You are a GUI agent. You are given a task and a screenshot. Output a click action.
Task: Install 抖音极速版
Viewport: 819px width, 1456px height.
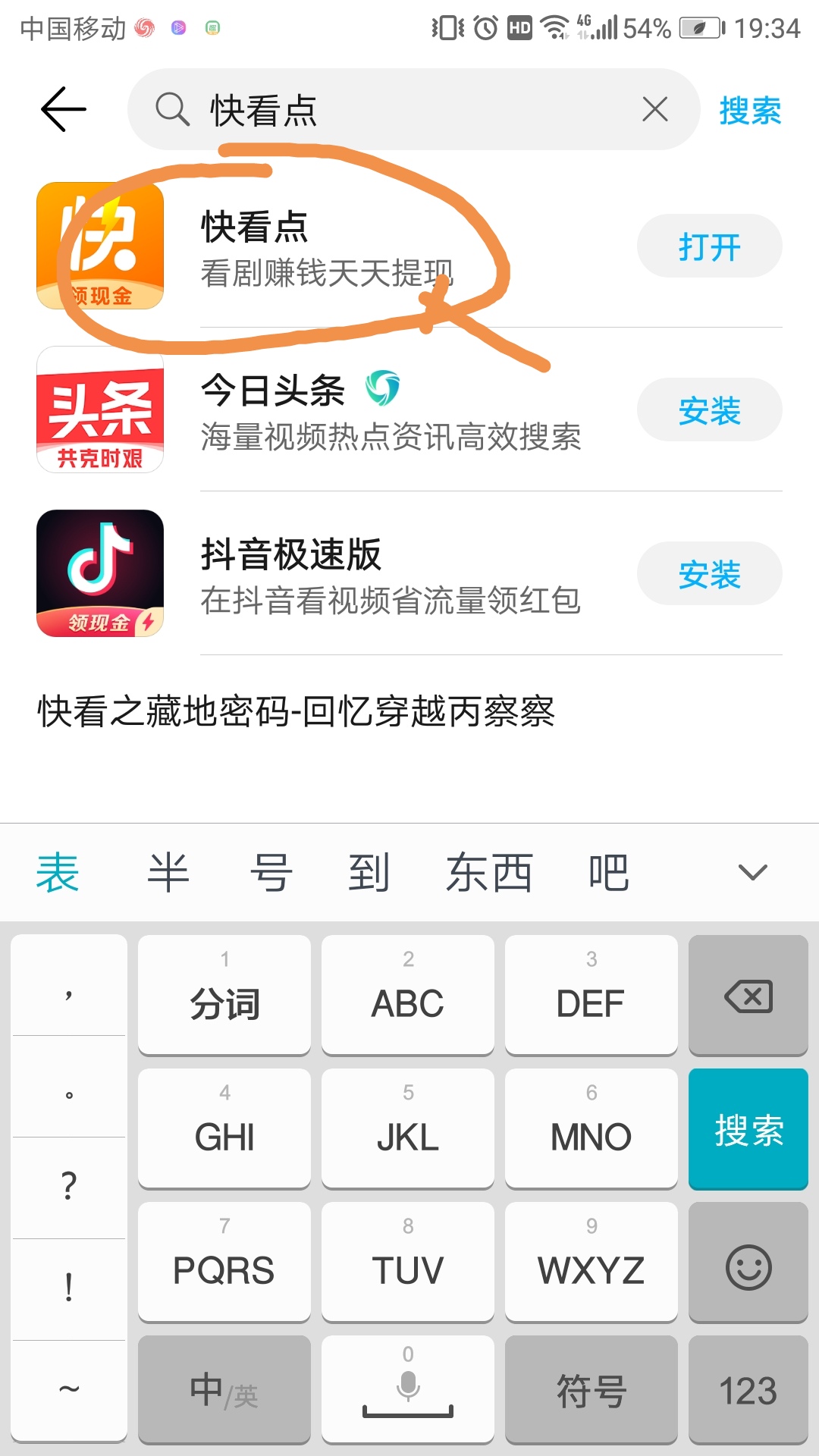click(709, 574)
